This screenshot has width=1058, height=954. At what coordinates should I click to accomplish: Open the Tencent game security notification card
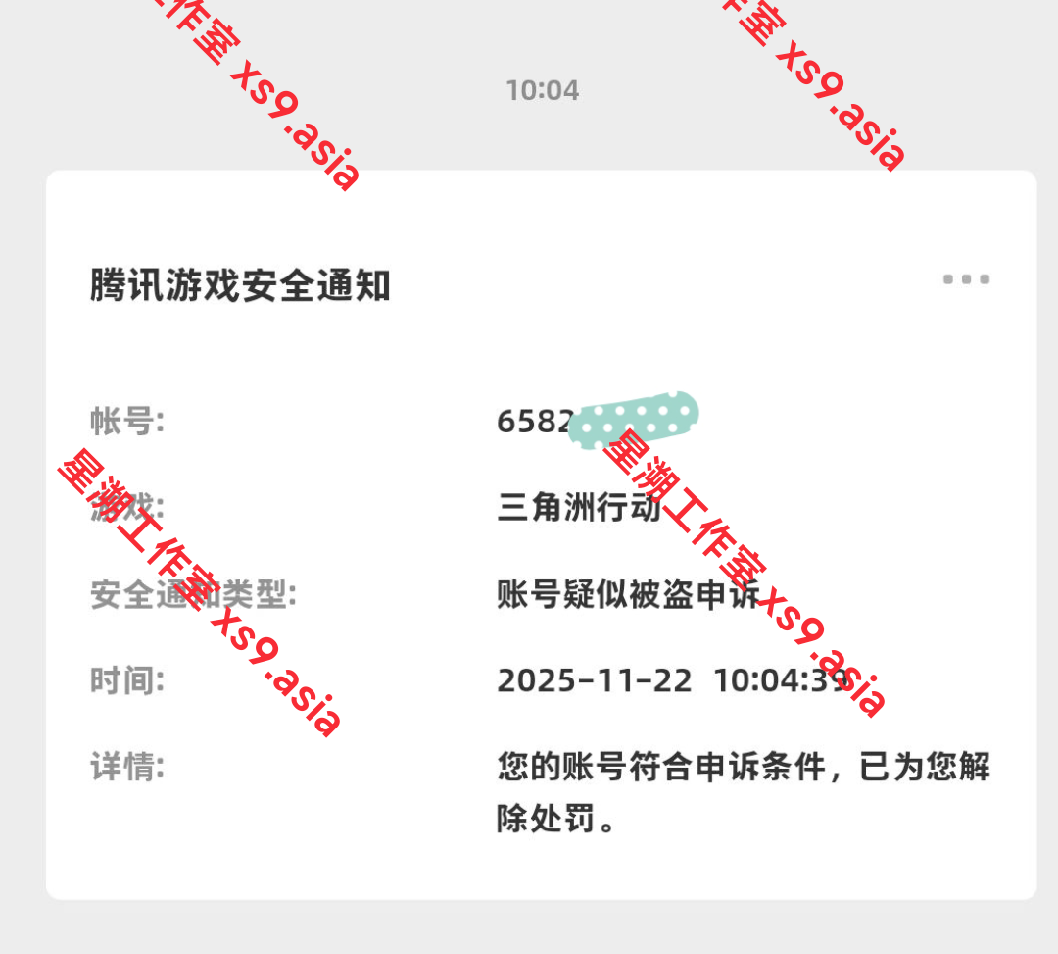540,535
